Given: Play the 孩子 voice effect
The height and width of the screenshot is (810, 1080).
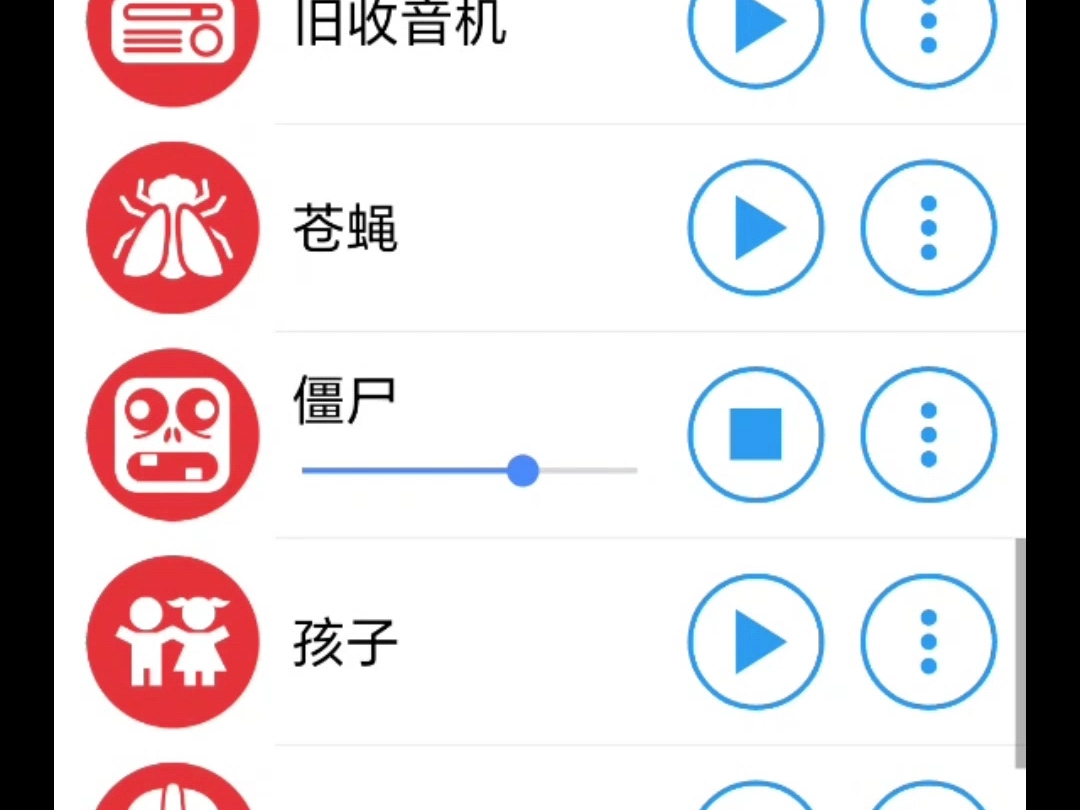Looking at the screenshot, I should pos(756,641).
